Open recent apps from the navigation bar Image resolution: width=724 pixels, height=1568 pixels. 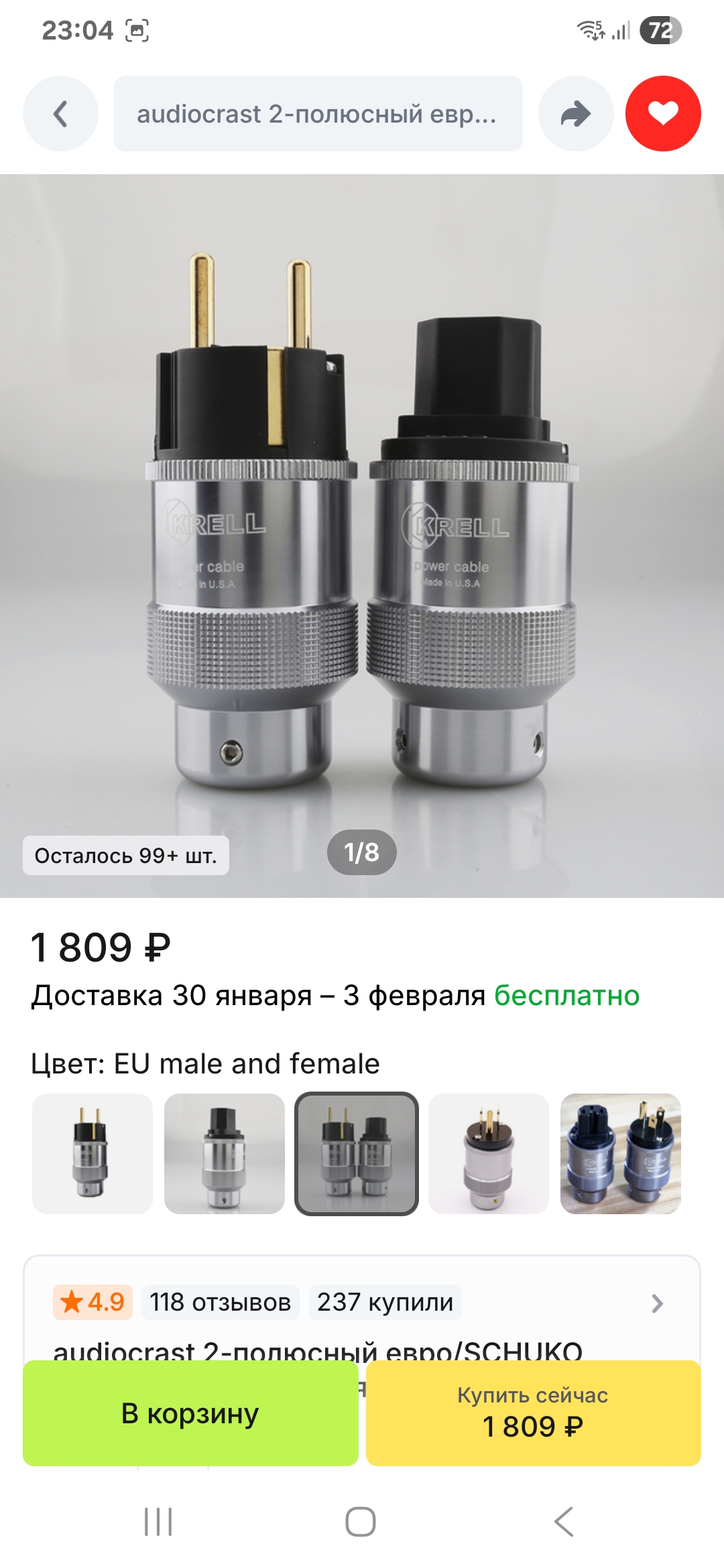(158, 1521)
